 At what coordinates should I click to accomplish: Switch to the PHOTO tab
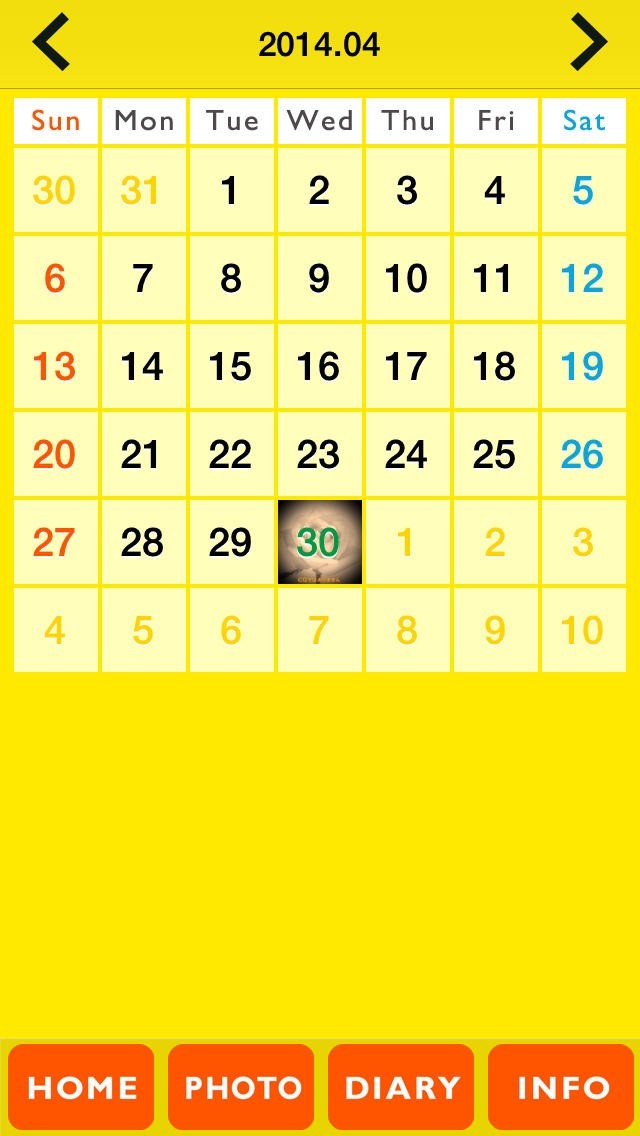pyautogui.click(x=241, y=1087)
